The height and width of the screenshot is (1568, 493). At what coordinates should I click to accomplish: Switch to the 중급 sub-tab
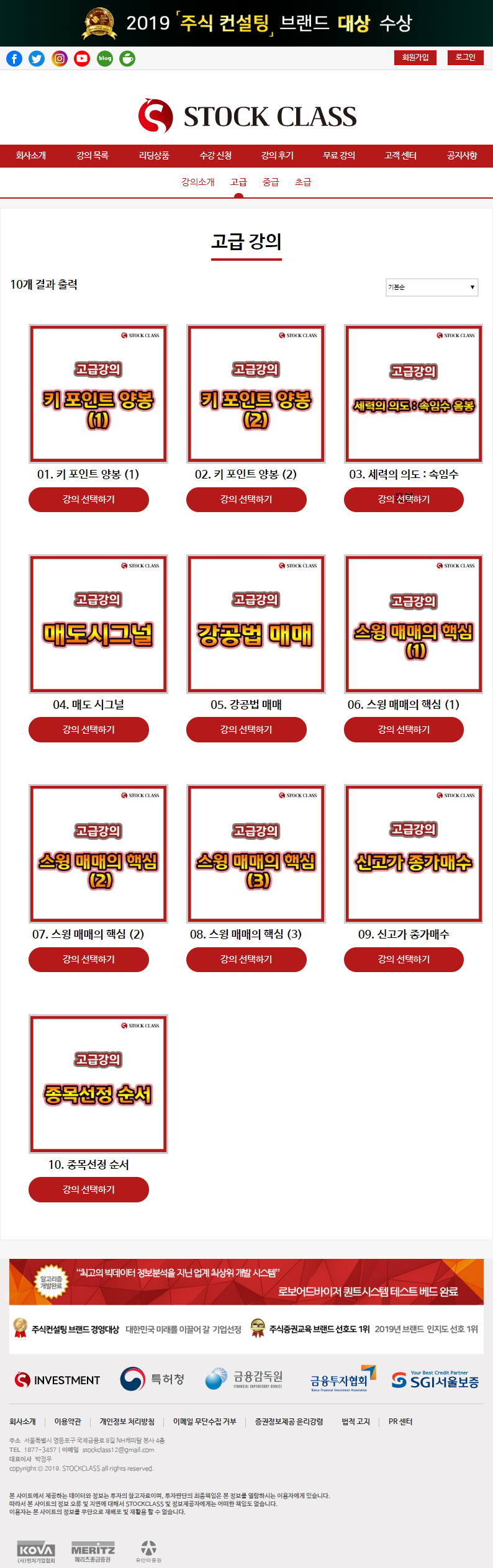click(x=271, y=182)
